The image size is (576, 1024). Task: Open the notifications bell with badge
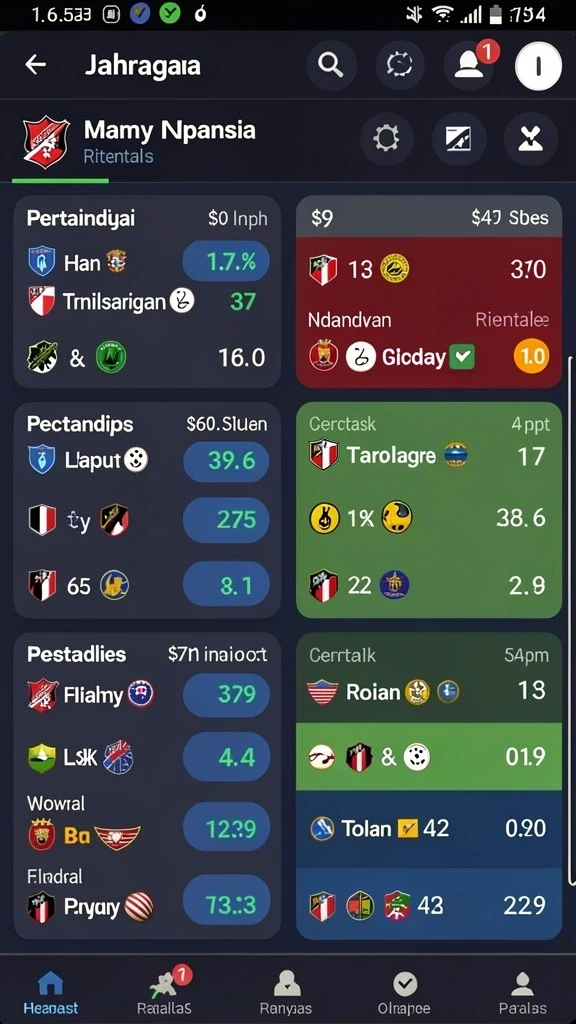(x=470, y=65)
